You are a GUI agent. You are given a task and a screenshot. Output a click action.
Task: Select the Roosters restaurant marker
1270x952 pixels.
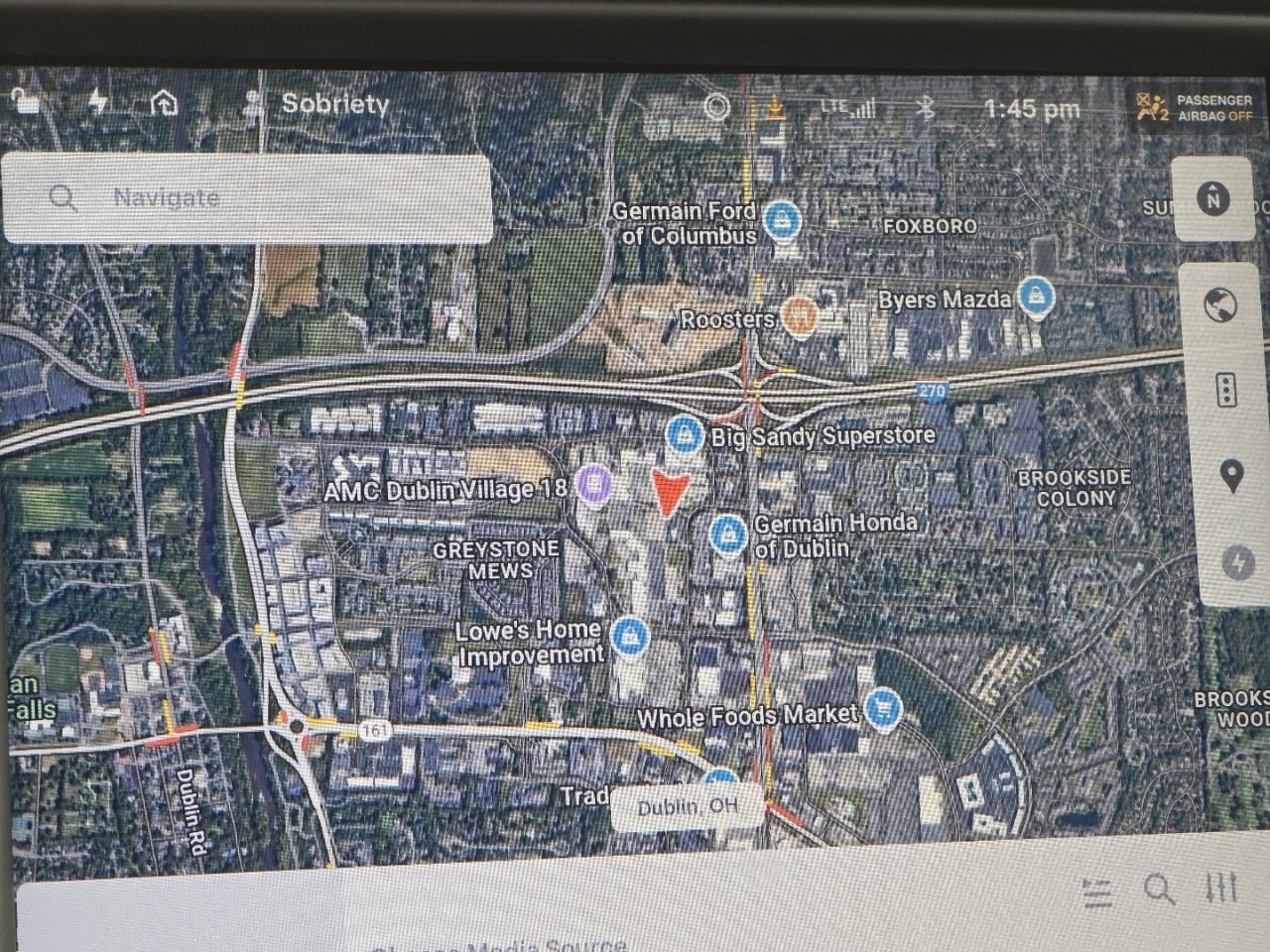pos(799,316)
